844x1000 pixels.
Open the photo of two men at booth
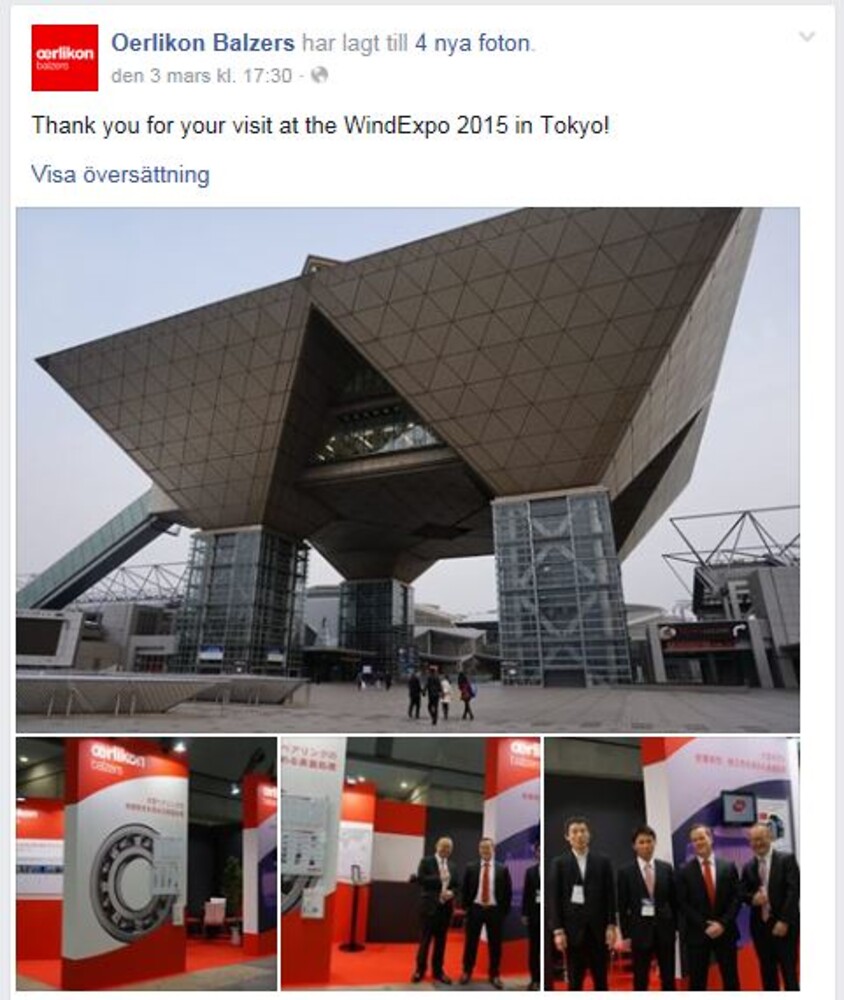click(x=410, y=863)
